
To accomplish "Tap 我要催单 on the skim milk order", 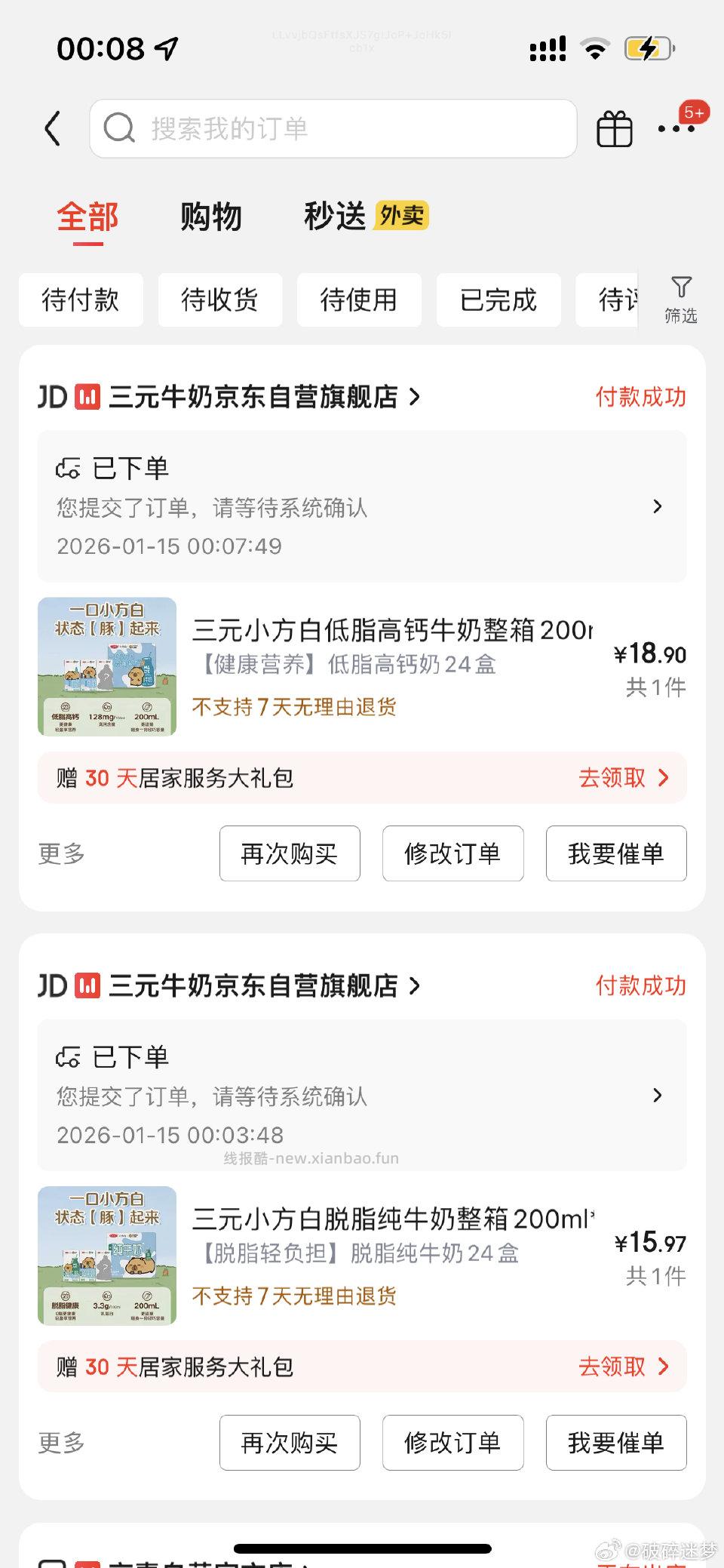I will pos(616,1443).
